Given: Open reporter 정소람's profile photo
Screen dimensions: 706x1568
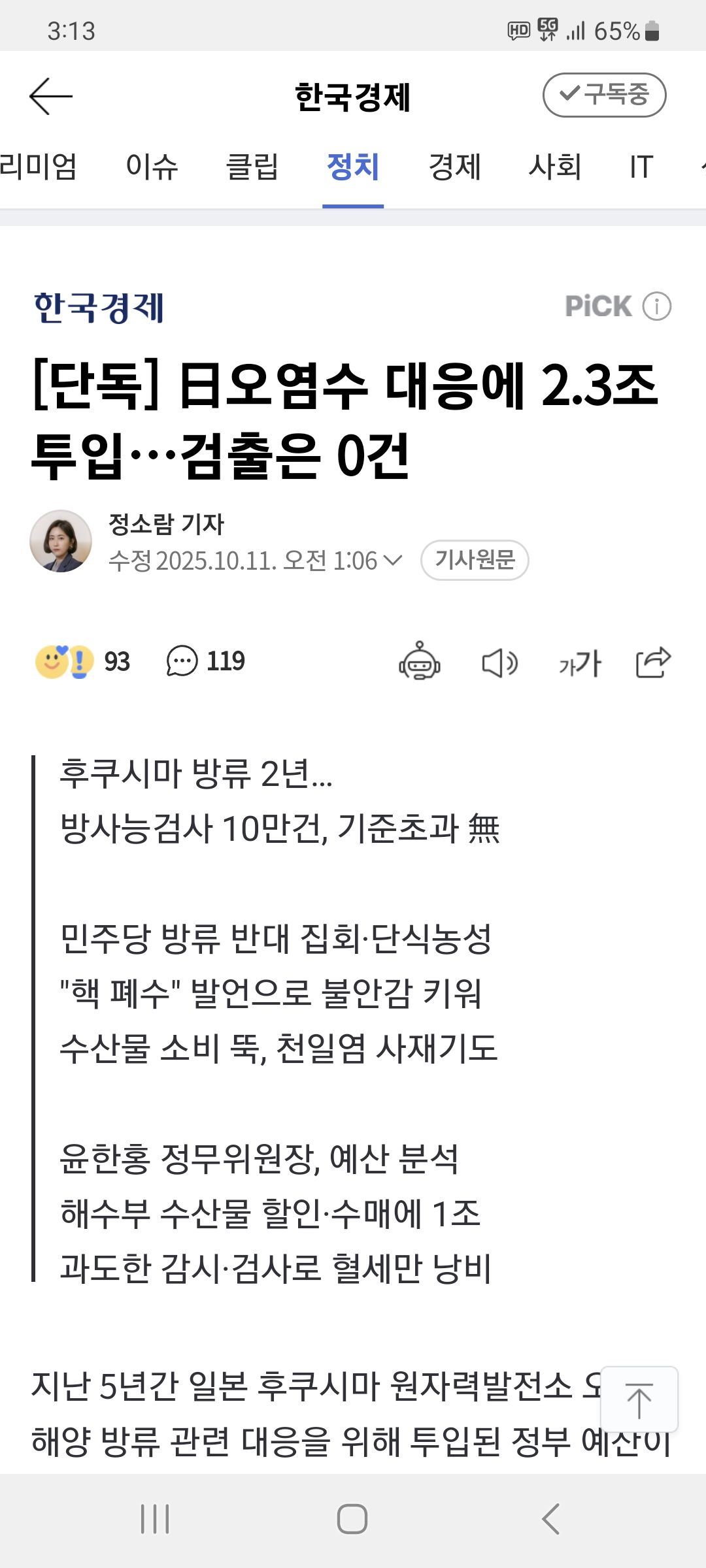Looking at the screenshot, I should [x=61, y=542].
